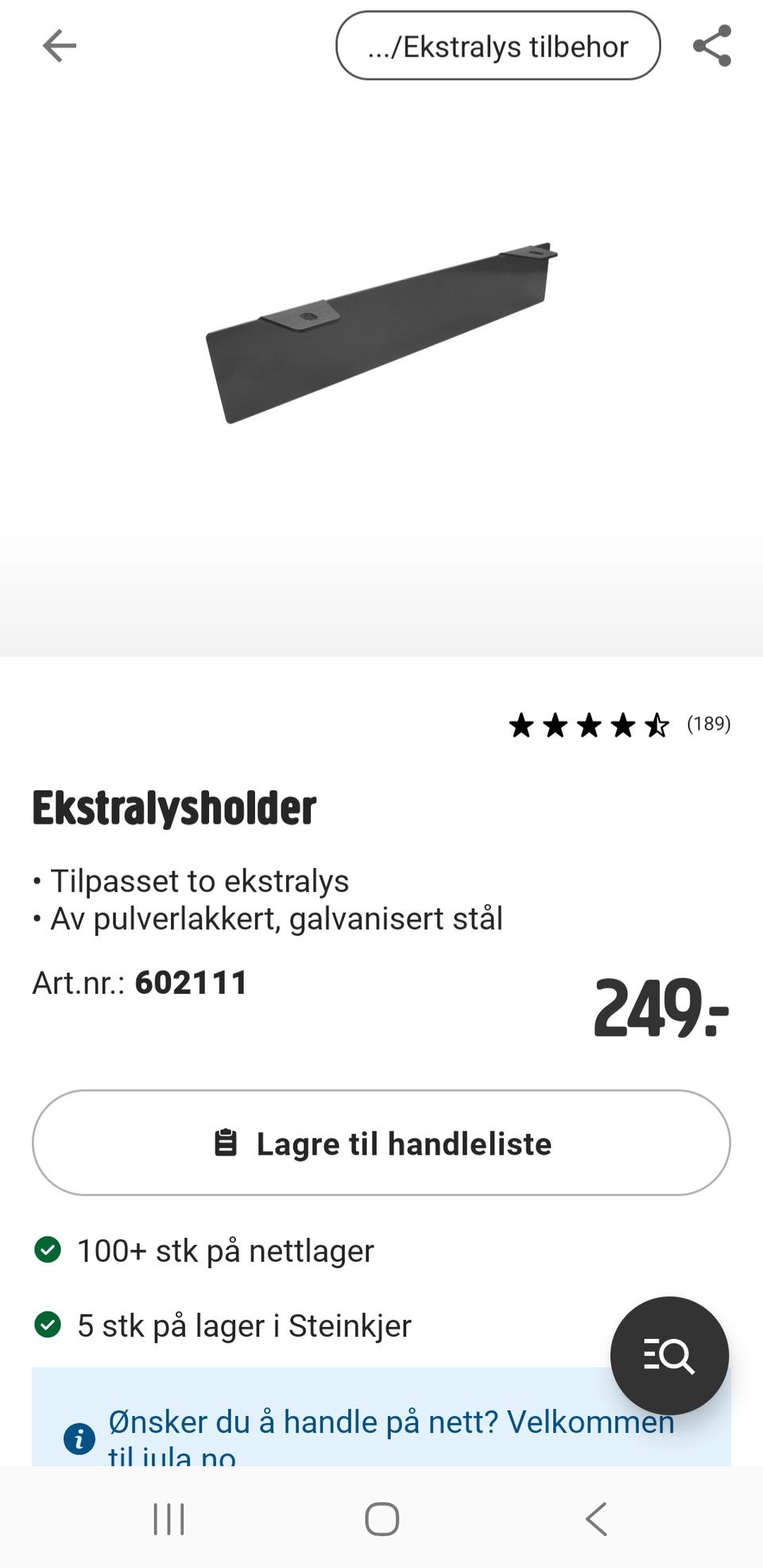Share this product

(711, 46)
